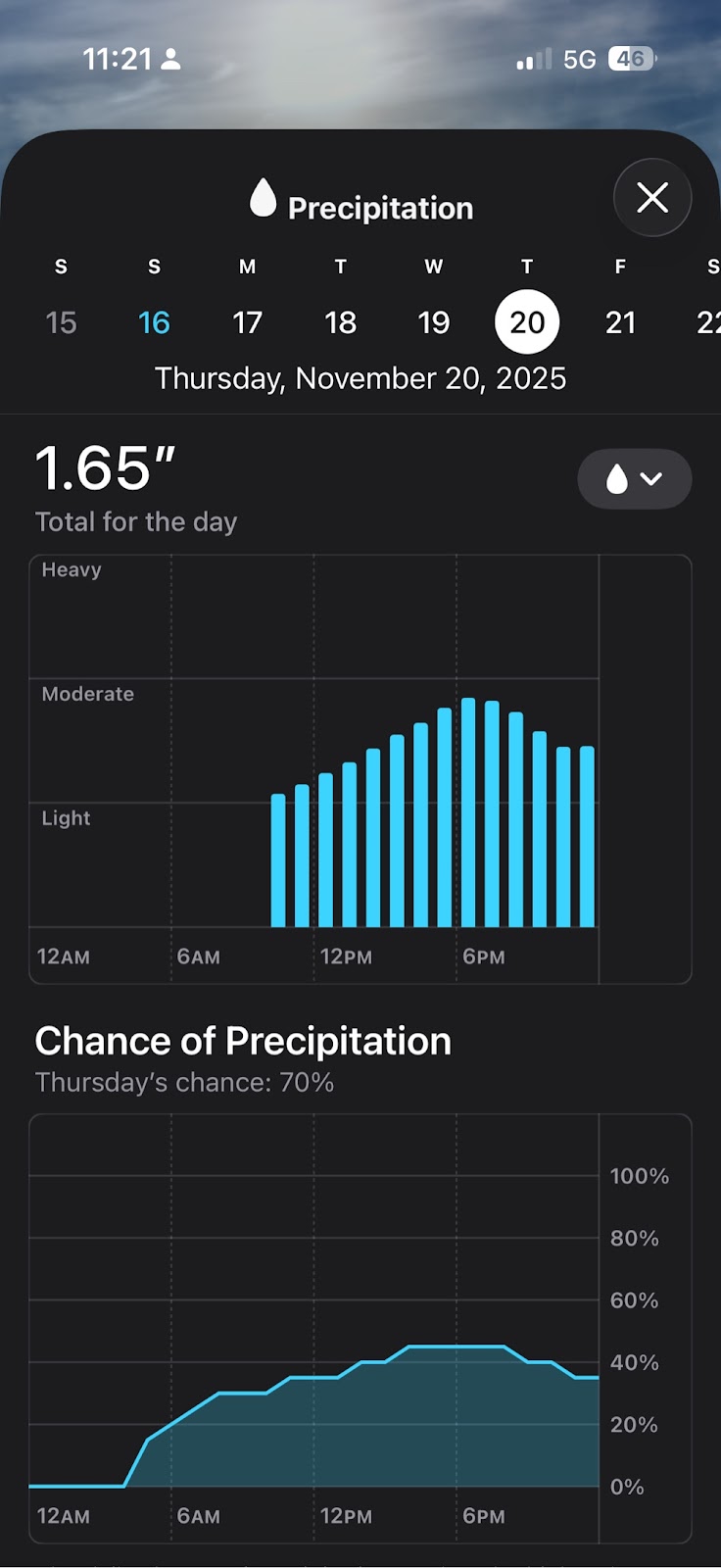Jump to Sunday the 16th
Image resolution: width=721 pixels, height=1568 pixels.
click(x=154, y=322)
